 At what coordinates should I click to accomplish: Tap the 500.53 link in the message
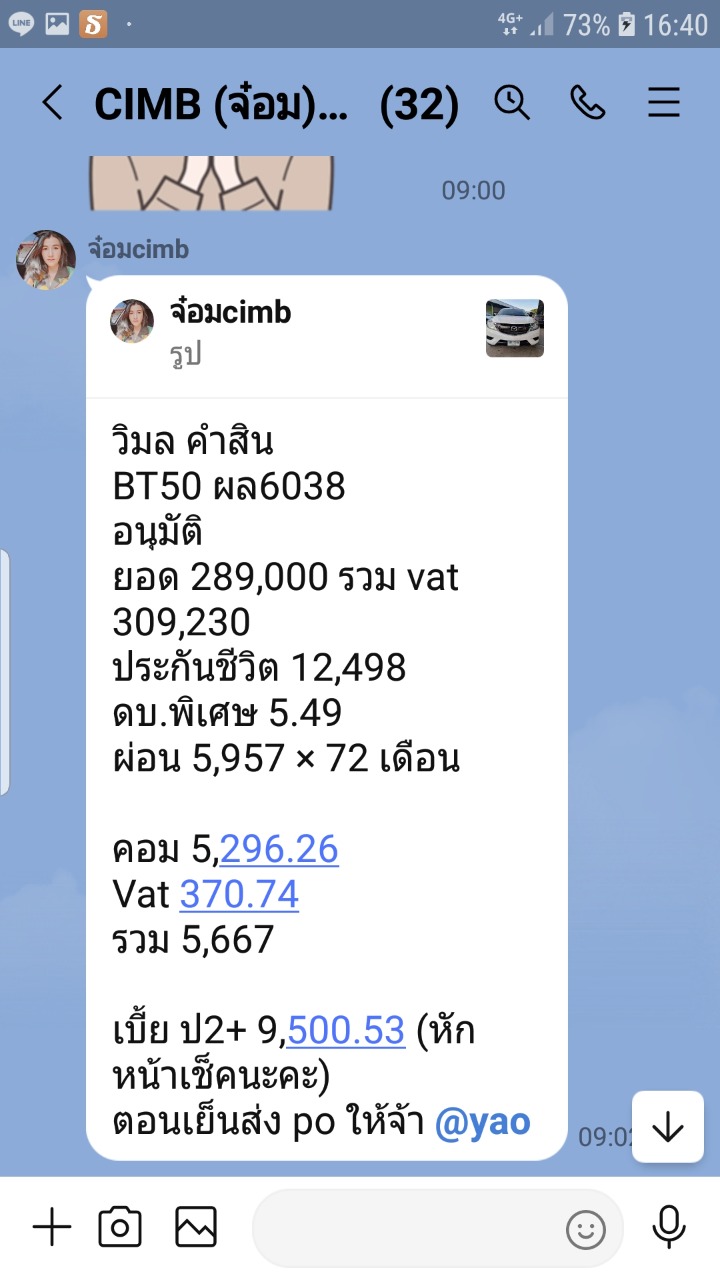[345, 1030]
